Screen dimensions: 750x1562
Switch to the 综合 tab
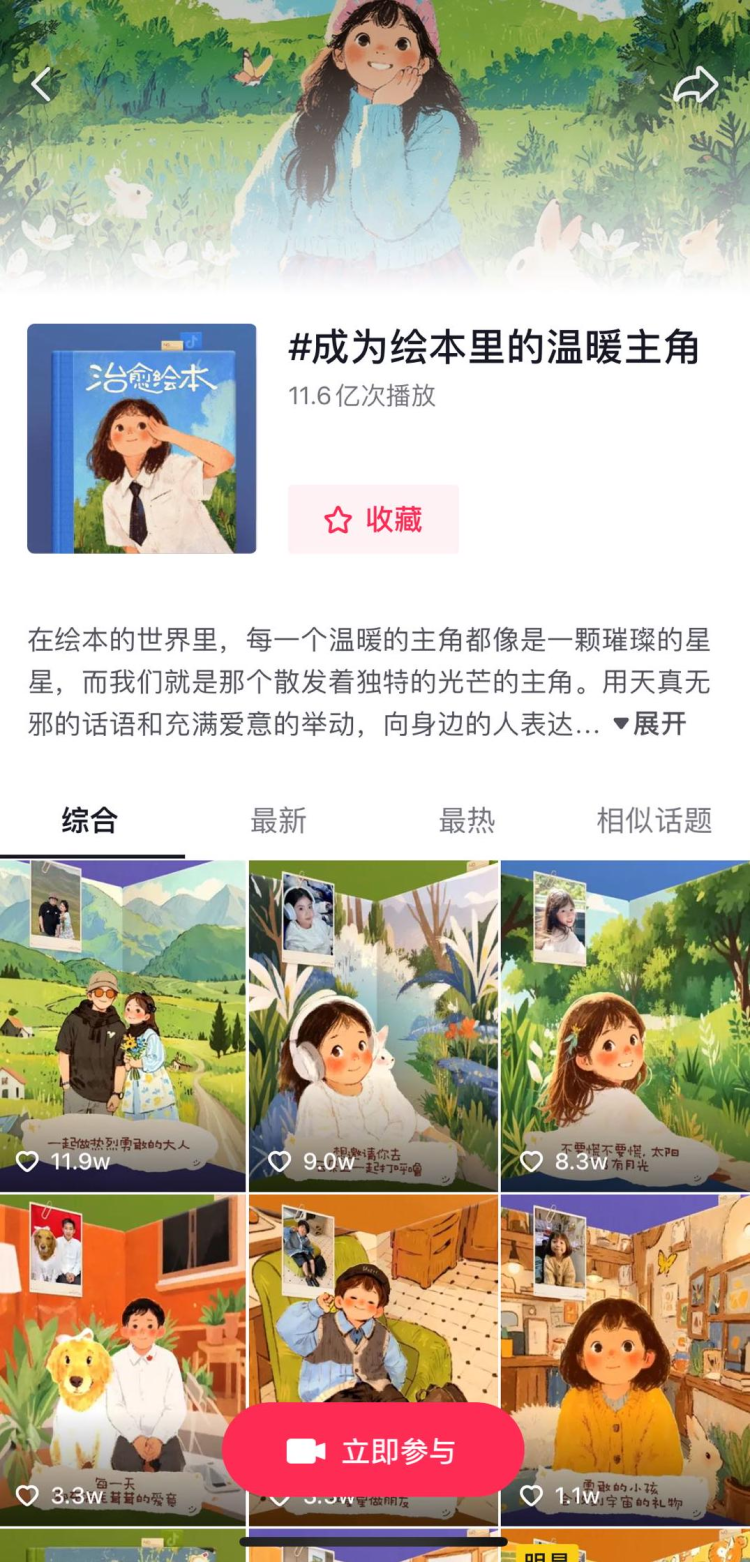tap(90, 821)
